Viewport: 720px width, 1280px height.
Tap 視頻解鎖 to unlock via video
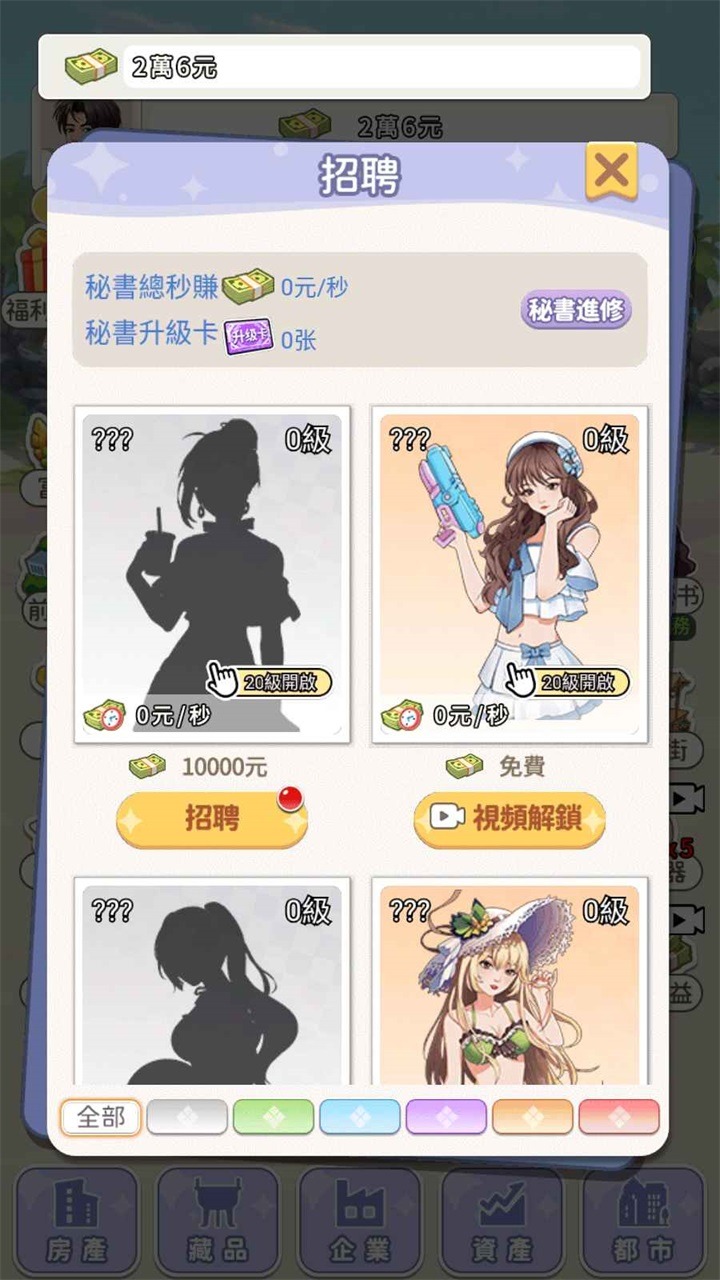(510, 818)
